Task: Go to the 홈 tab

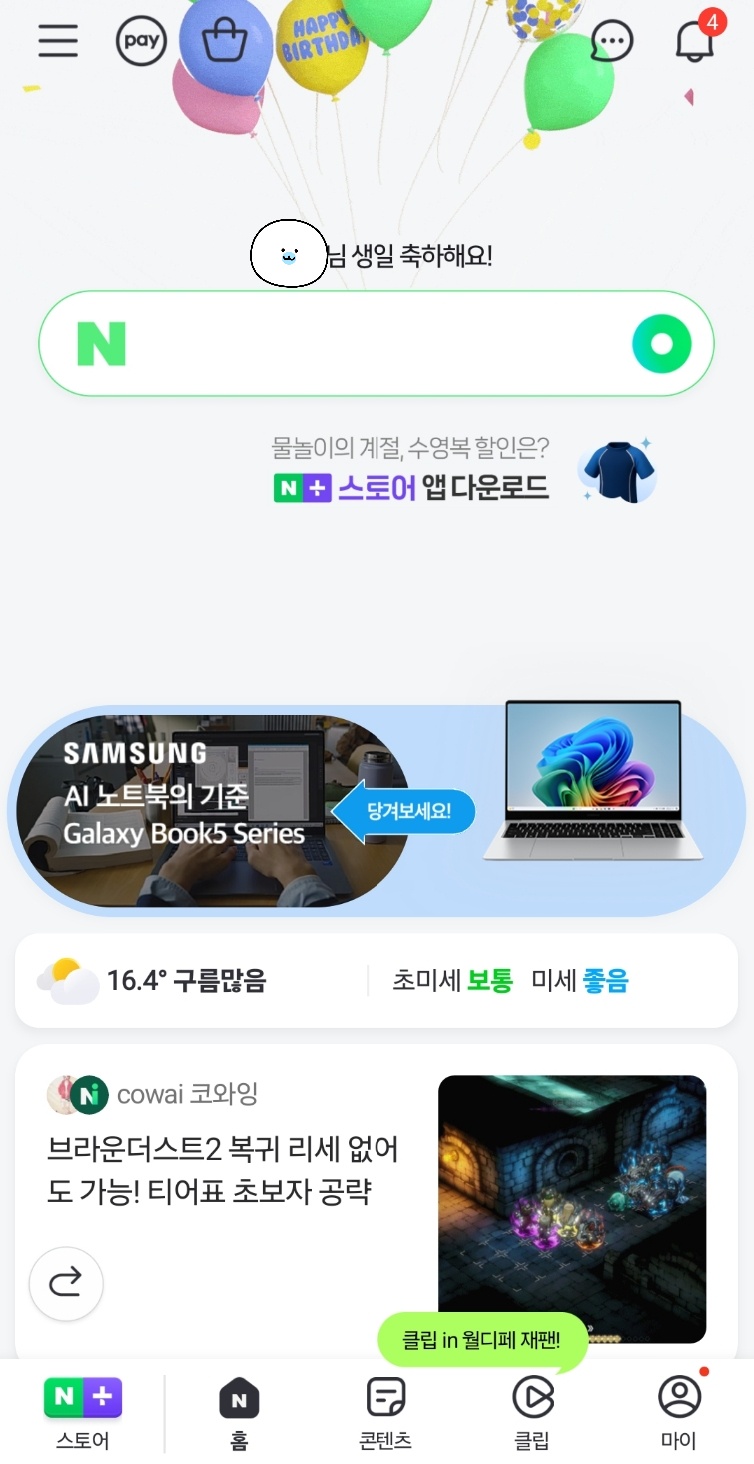Action: coord(239,1412)
